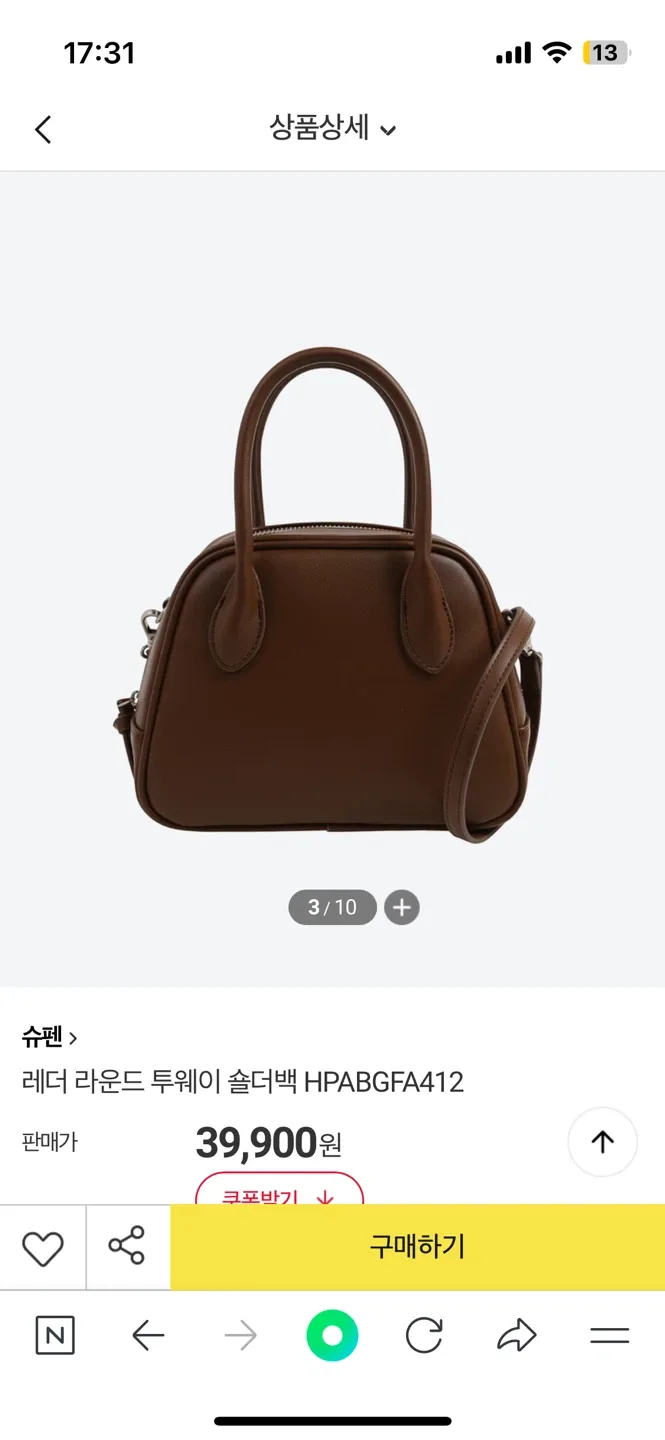Viewport: 665px width, 1440px height.
Task: Tap the plus icon beside image counter
Action: tap(402, 908)
